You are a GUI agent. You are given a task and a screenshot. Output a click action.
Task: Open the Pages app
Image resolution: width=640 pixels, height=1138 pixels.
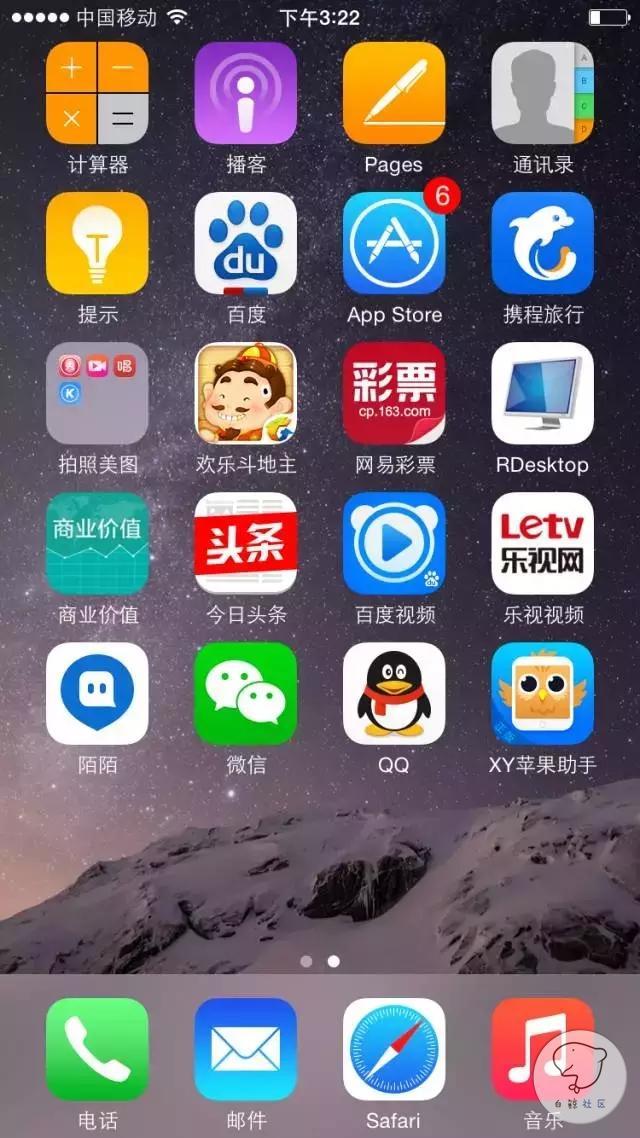click(x=393, y=93)
